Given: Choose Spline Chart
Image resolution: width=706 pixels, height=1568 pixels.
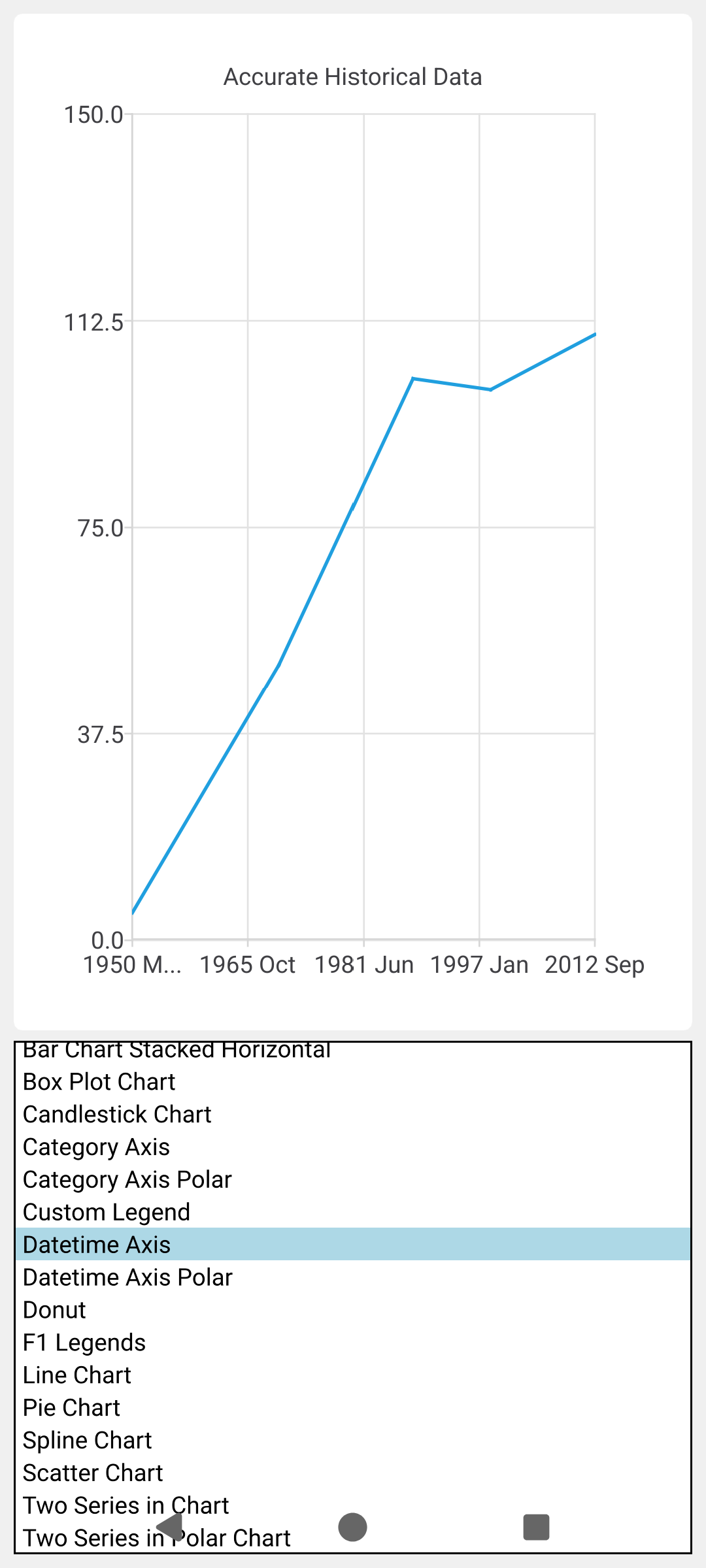Looking at the screenshot, I should click(x=88, y=1441).
